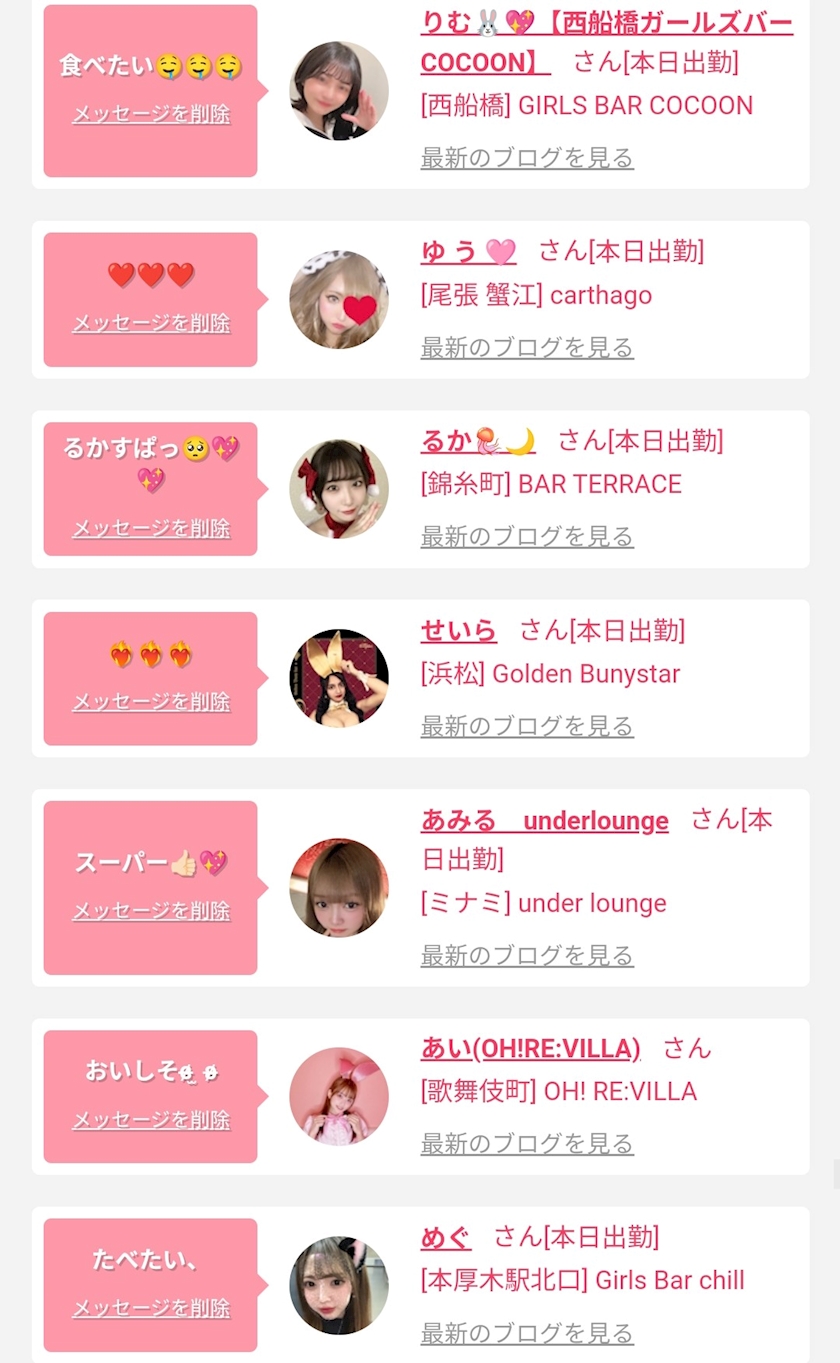Open るか's profile link
The image size is (840, 1363).
click(478, 440)
